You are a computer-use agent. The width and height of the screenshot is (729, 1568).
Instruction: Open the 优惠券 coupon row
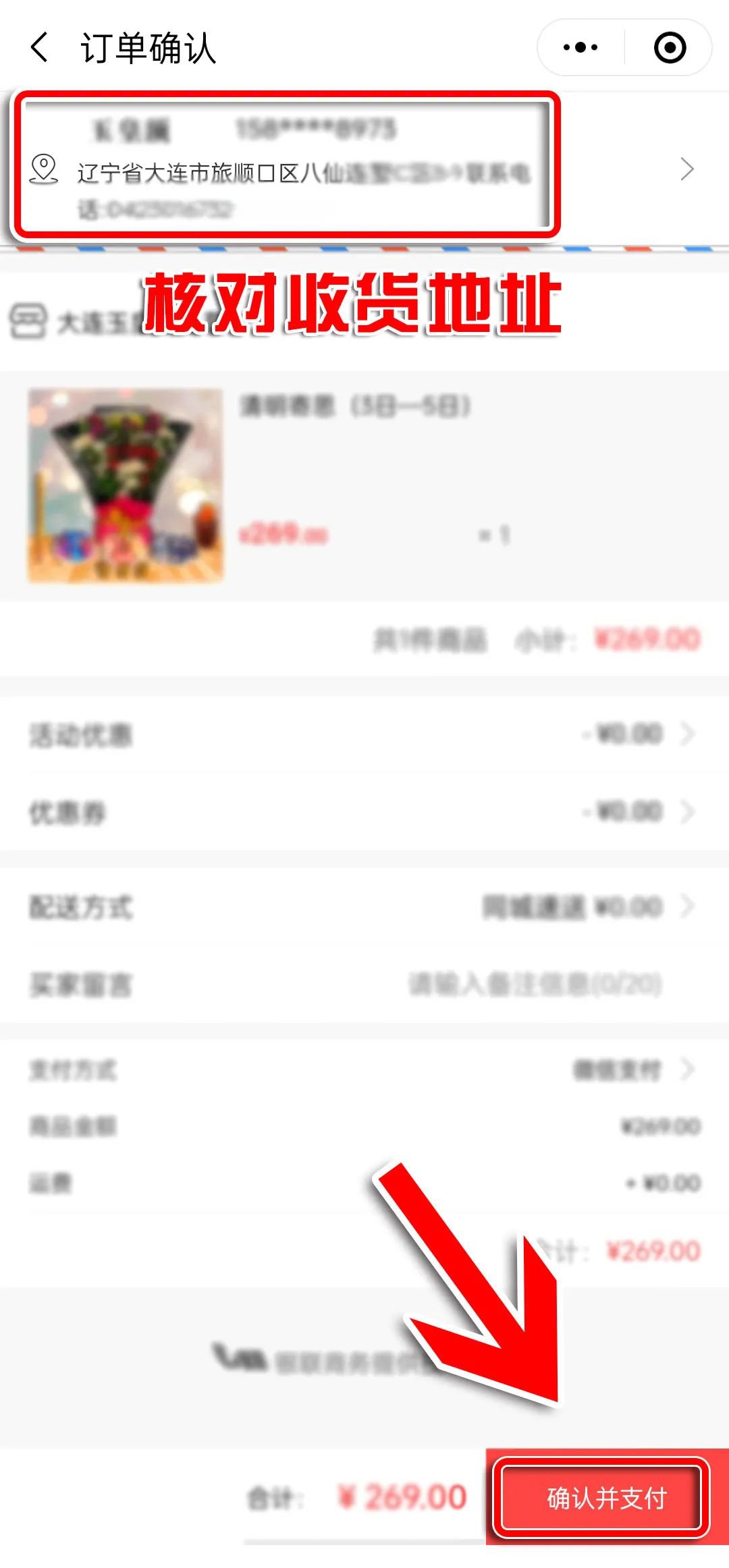364,812
